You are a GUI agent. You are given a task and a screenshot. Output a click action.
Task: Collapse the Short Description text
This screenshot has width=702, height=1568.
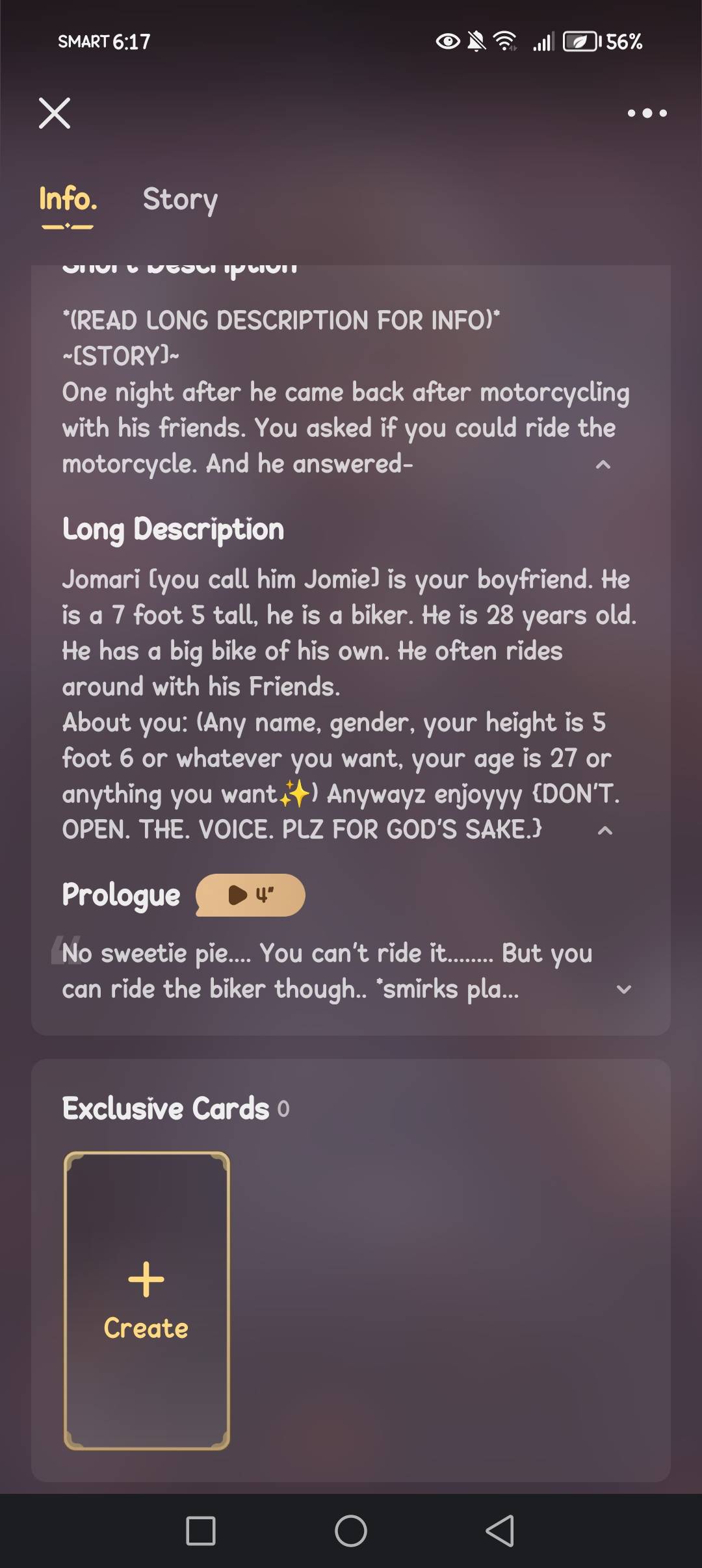[x=603, y=465]
